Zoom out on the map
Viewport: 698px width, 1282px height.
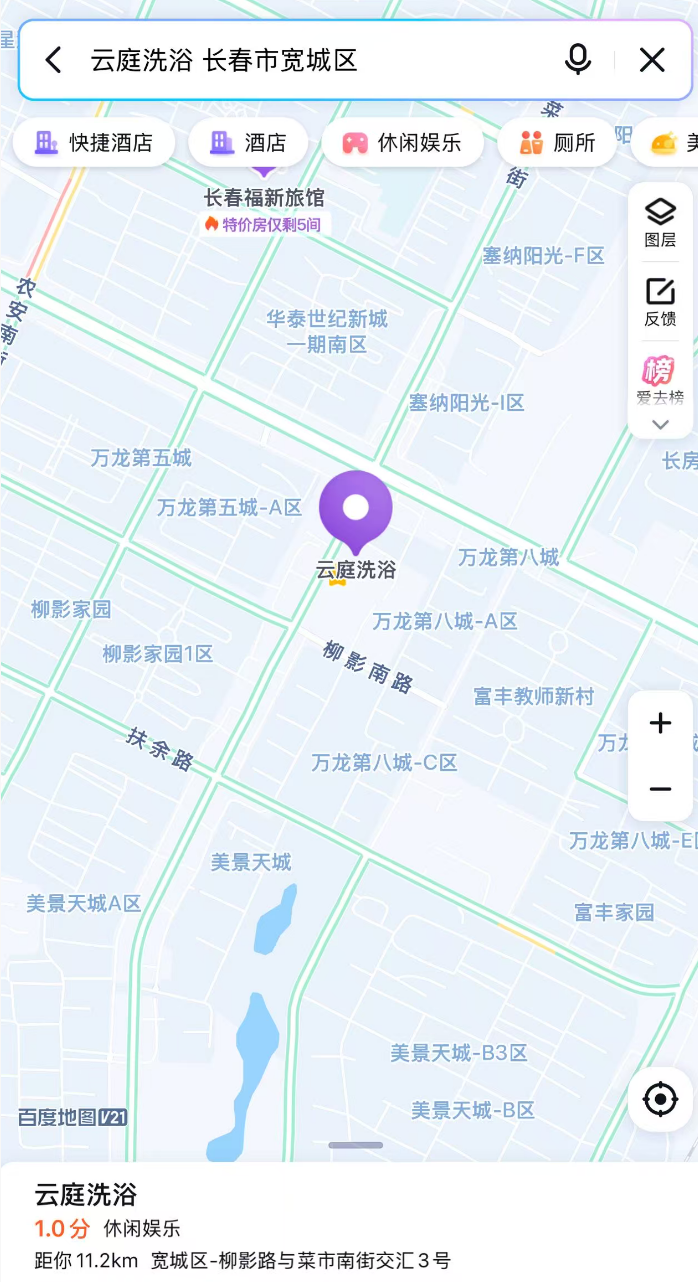[660, 789]
